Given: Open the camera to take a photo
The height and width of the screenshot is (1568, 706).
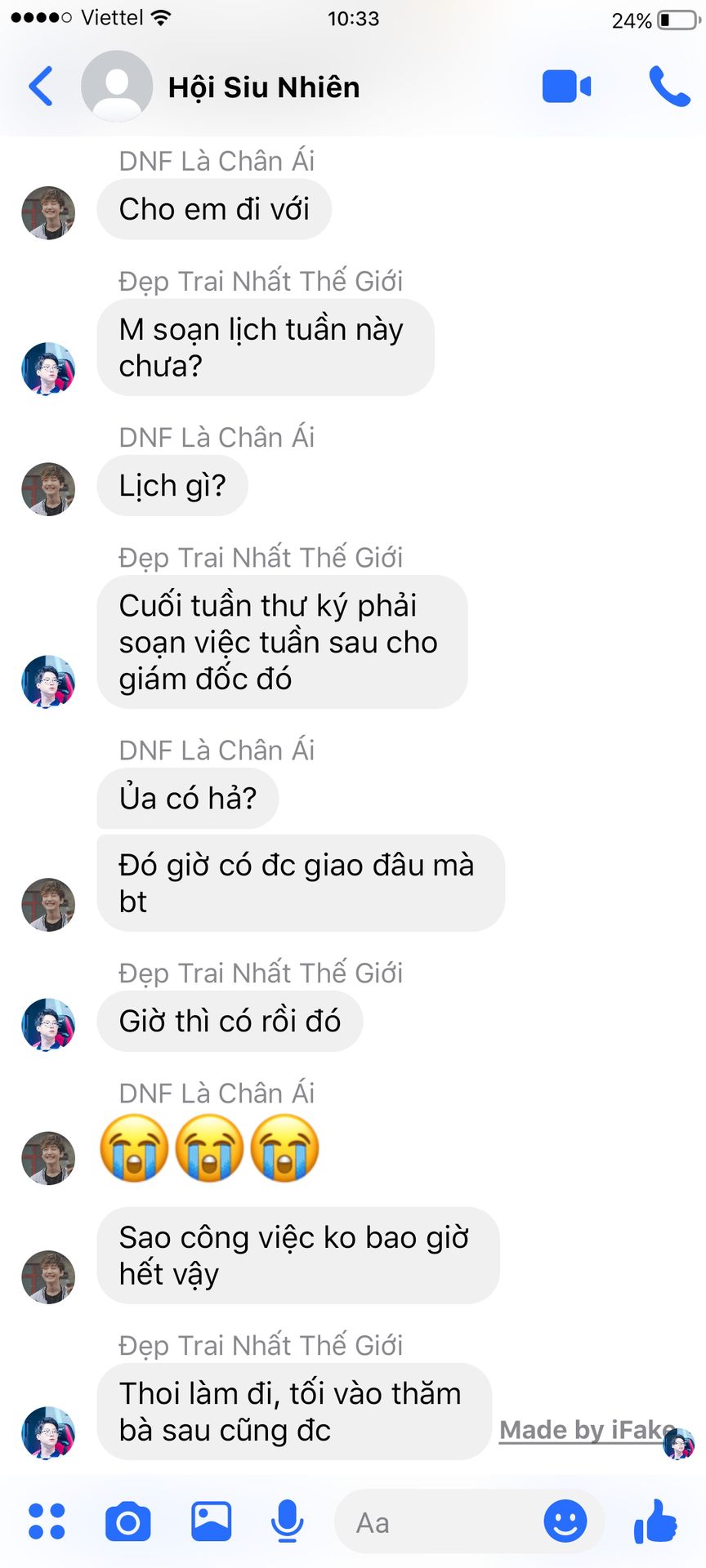Looking at the screenshot, I should coord(128,1521).
